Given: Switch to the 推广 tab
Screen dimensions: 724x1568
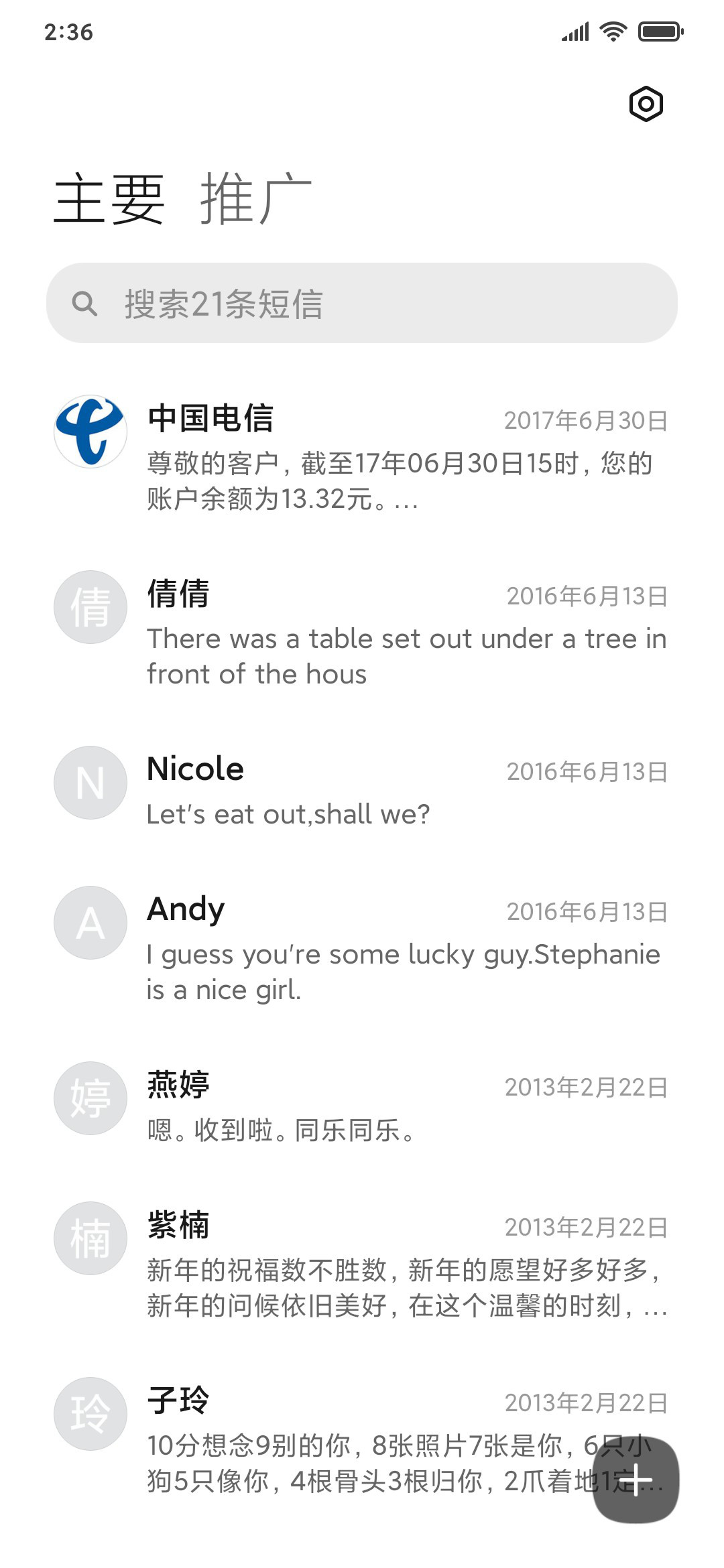Looking at the screenshot, I should (256, 198).
